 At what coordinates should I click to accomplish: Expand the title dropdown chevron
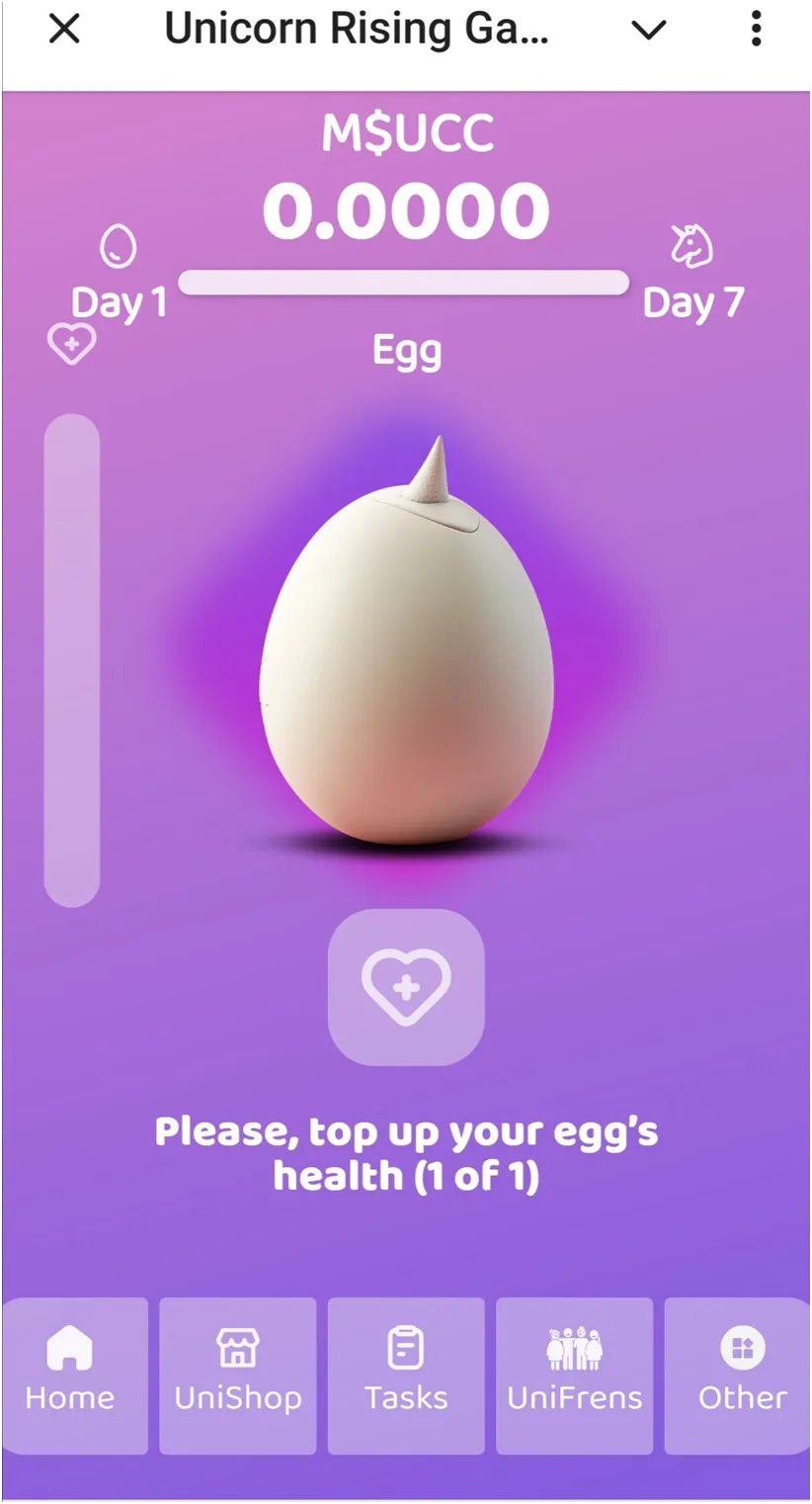pos(649,31)
